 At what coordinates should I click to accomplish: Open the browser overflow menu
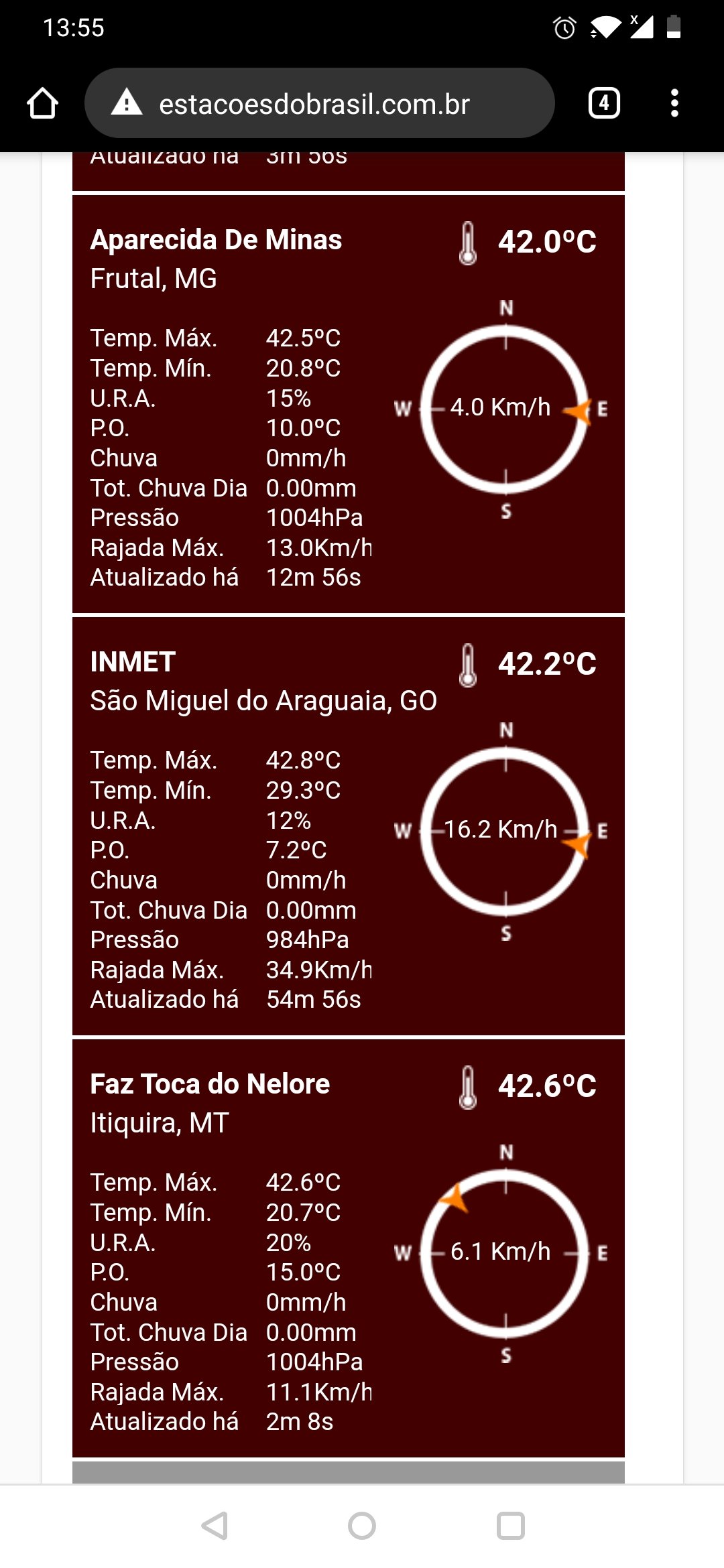coord(674,103)
